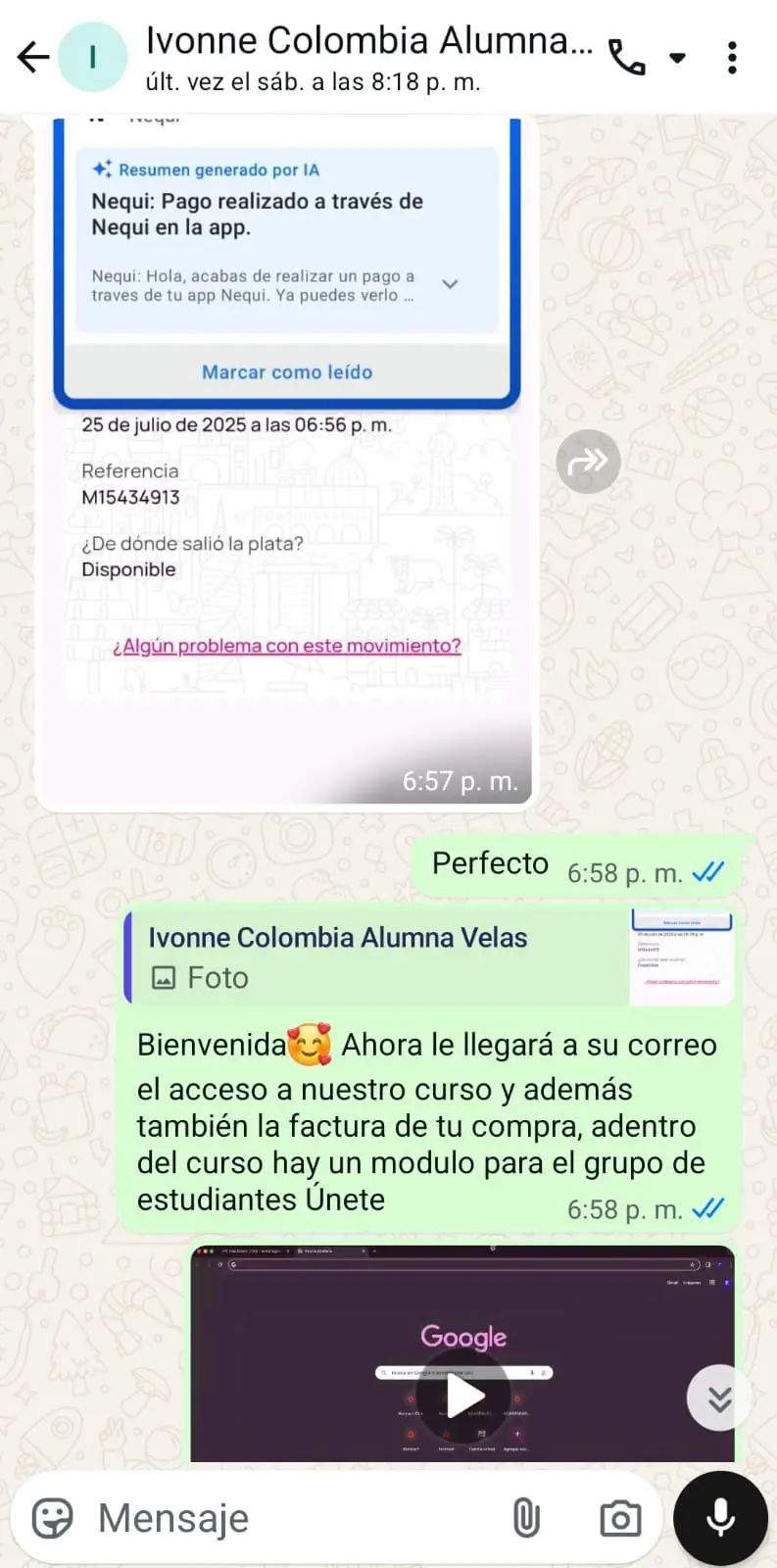The image size is (777, 1568).
Task: Expand the call options dropdown arrow
Action: click(x=677, y=58)
